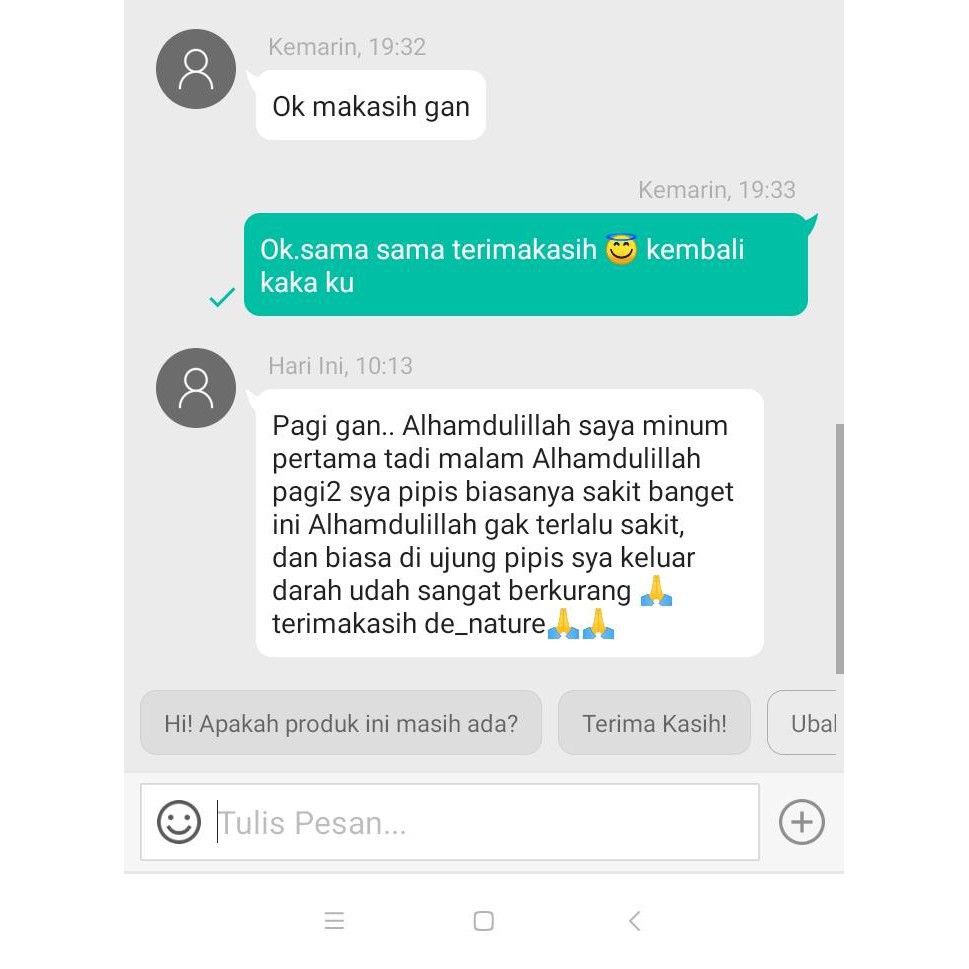Viewport: 969px width, 969px height.
Task: Open sender's avatar beside "Ok makasih gan"
Action: 196,69
